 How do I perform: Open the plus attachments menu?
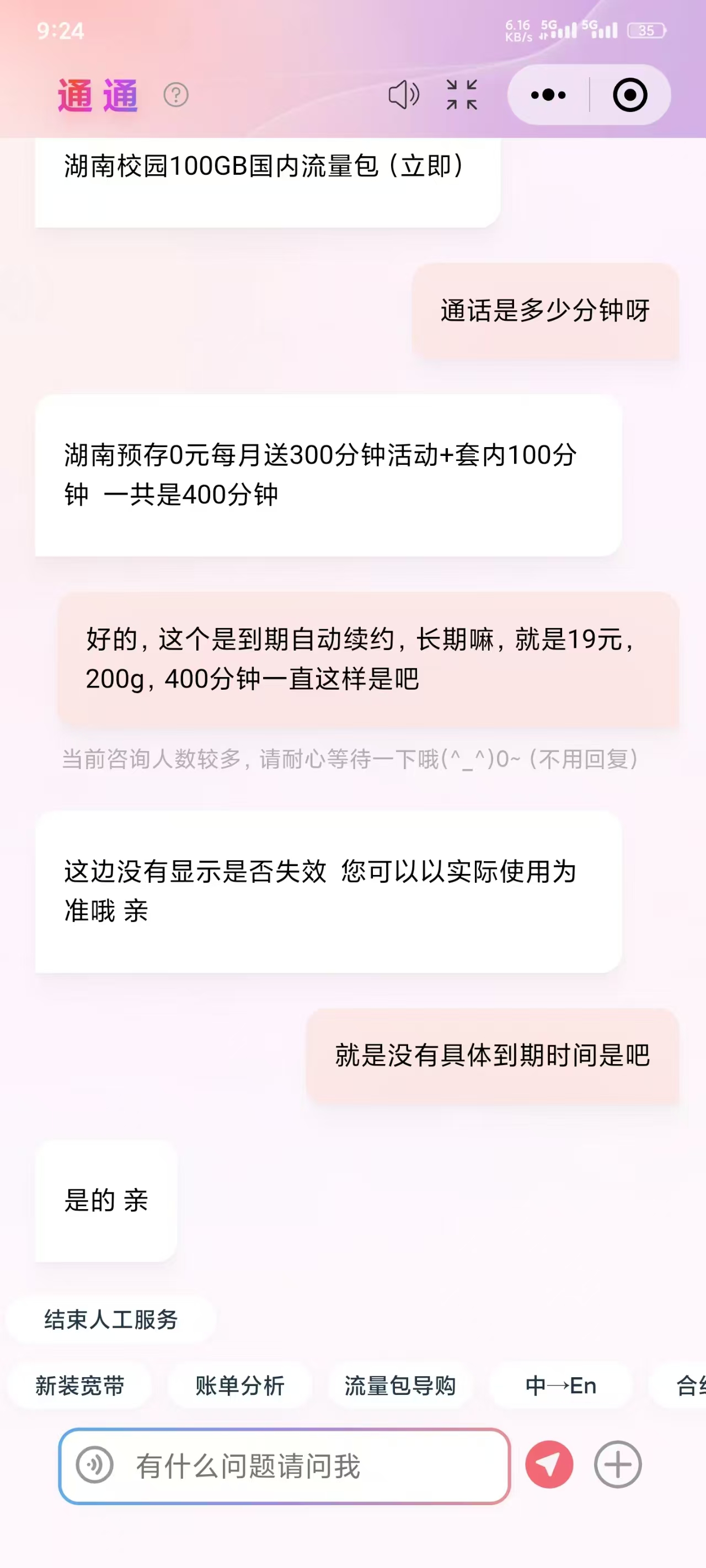(618, 1464)
